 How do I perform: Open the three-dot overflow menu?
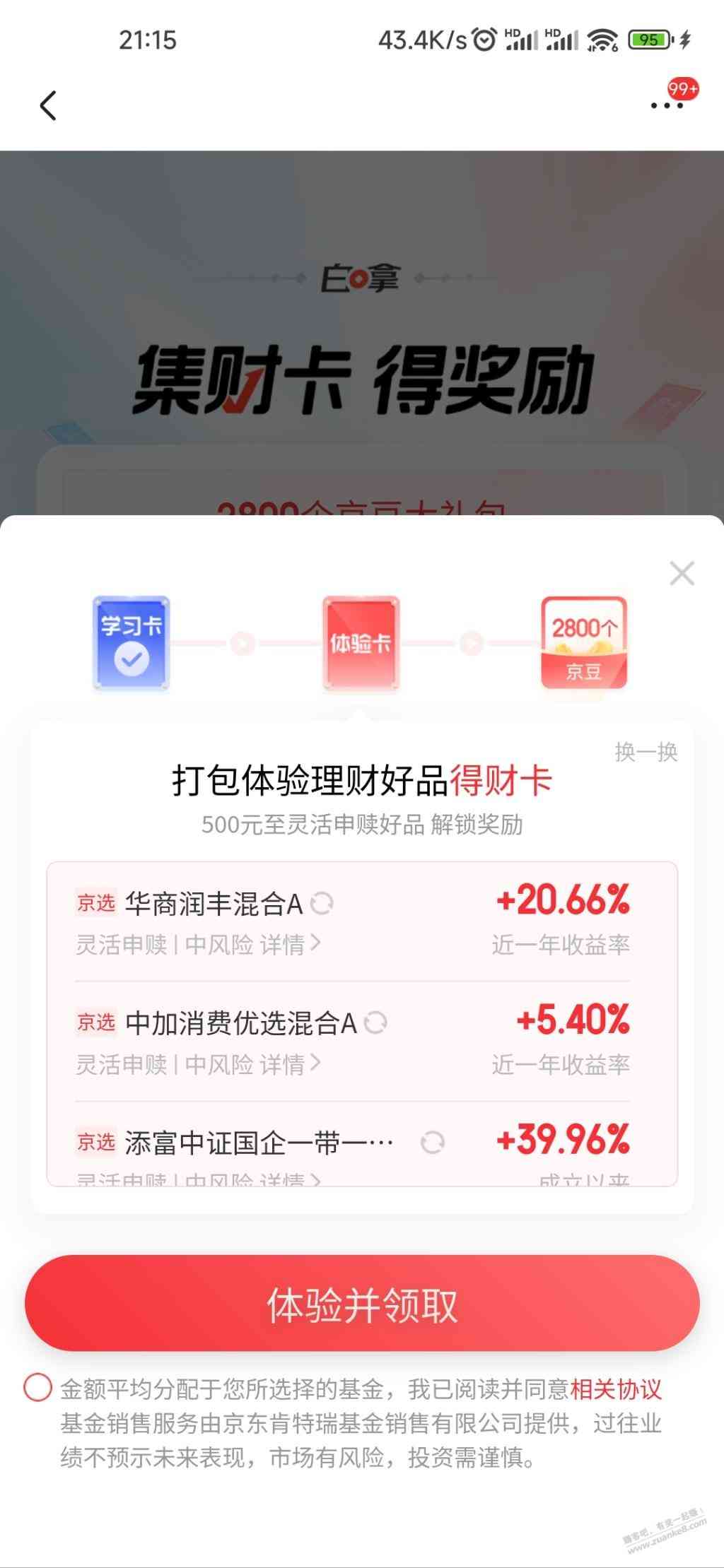click(x=667, y=106)
